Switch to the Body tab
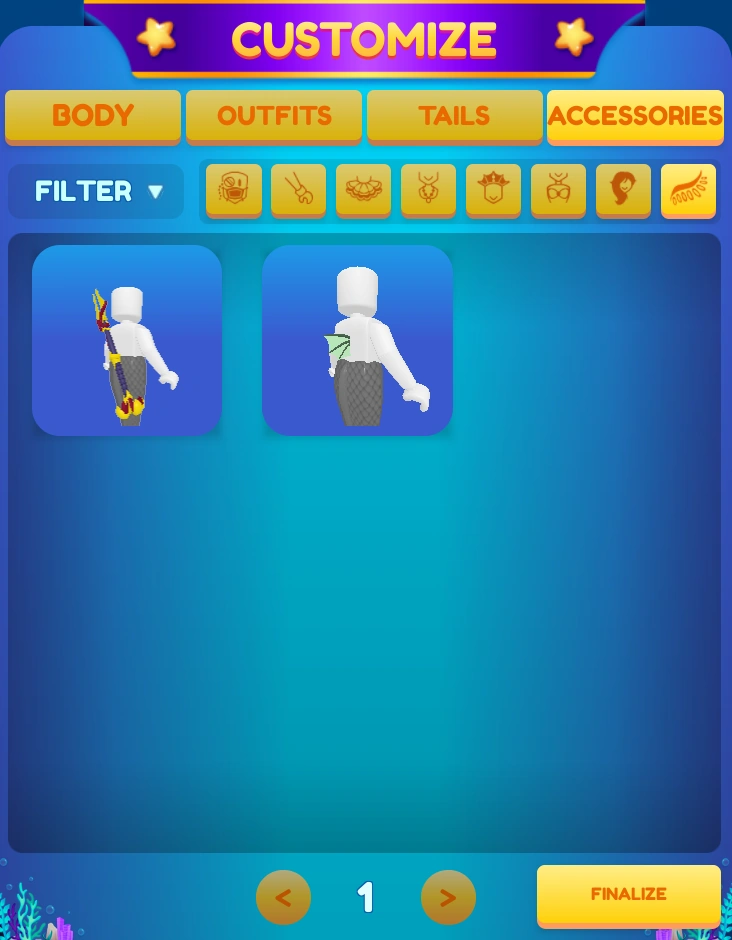 (x=93, y=116)
